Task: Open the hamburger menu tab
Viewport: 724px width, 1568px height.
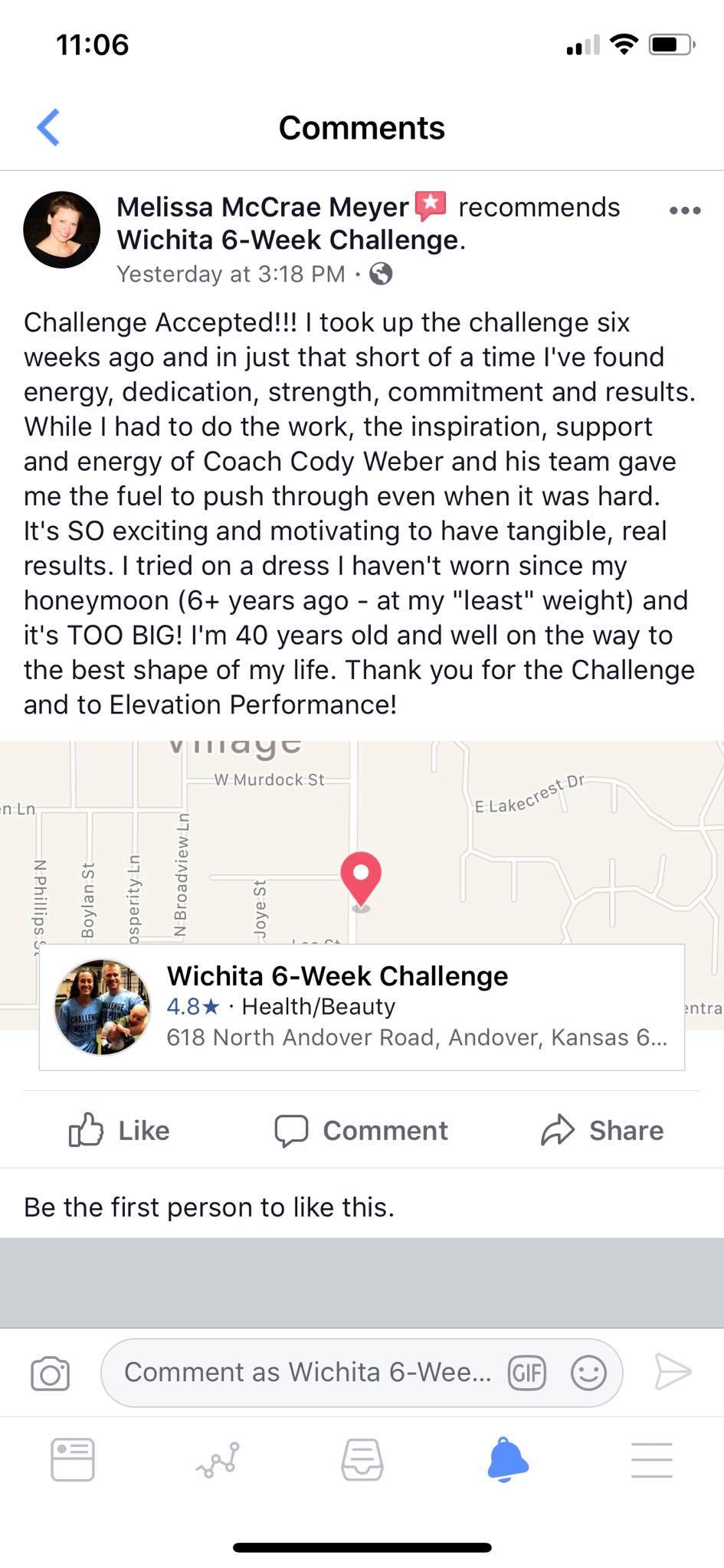Action: 652,1459
